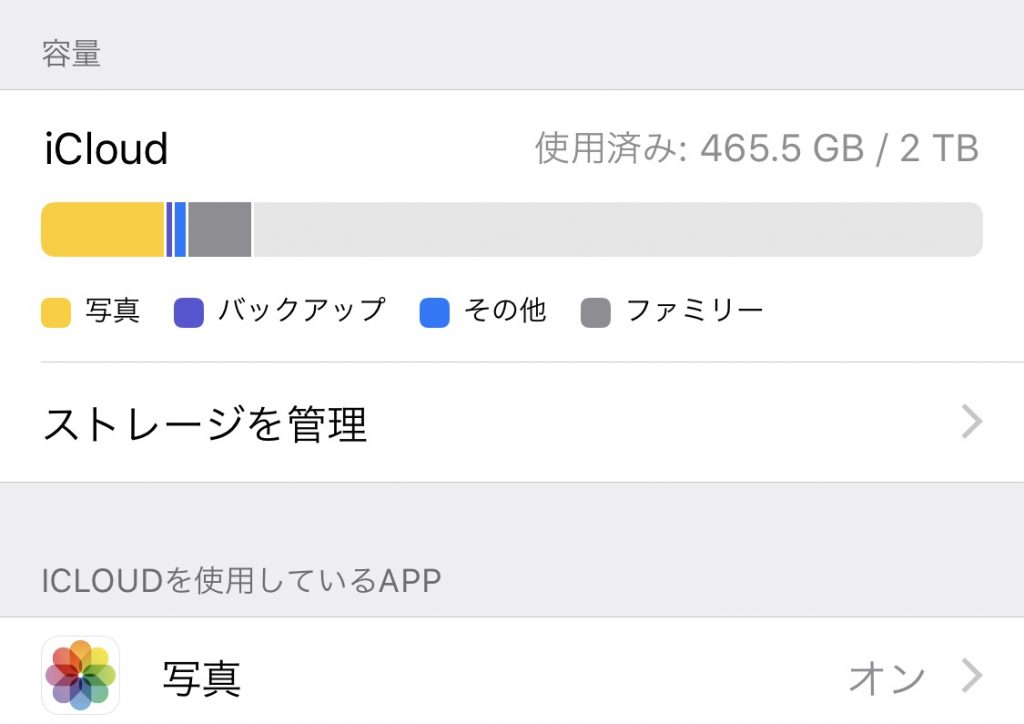Open ストレージを管理 storage management
Image resolution: width=1024 pixels, height=724 pixels.
(x=510, y=424)
